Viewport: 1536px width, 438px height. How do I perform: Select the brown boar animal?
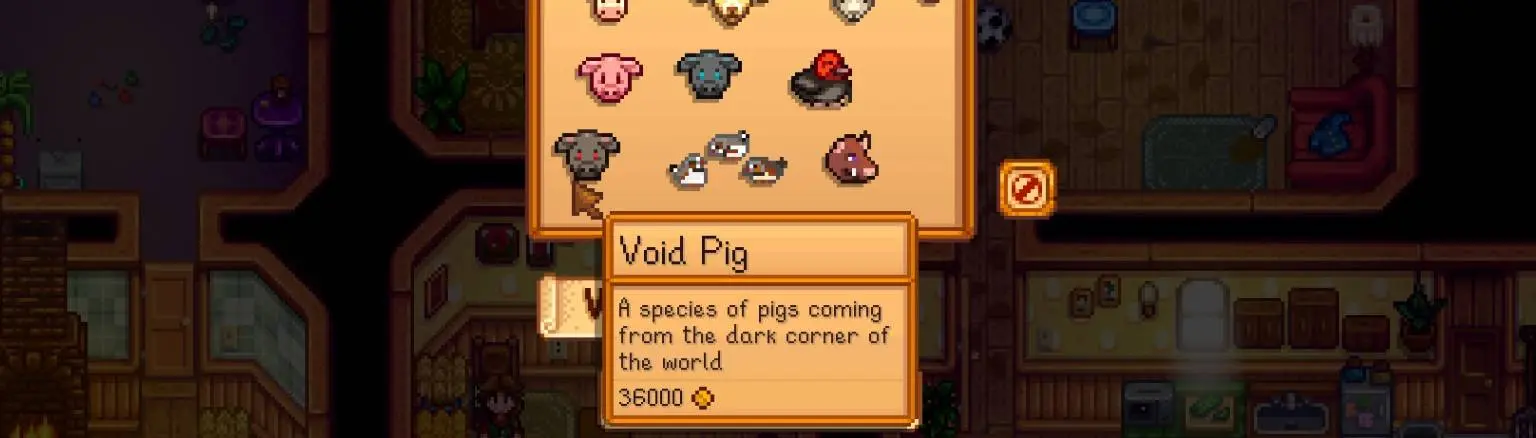click(x=851, y=159)
